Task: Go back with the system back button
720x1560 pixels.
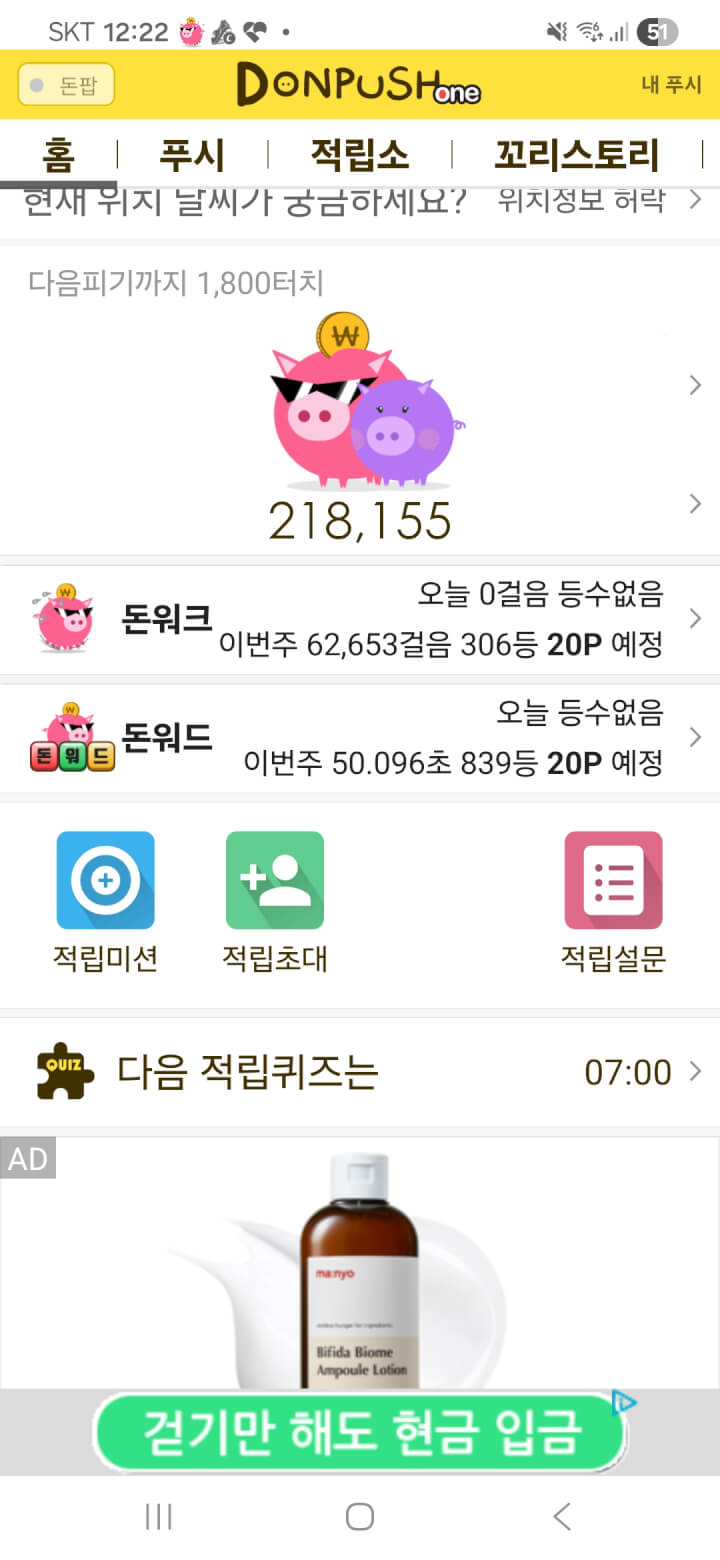Action: click(x=562, y=1516)
